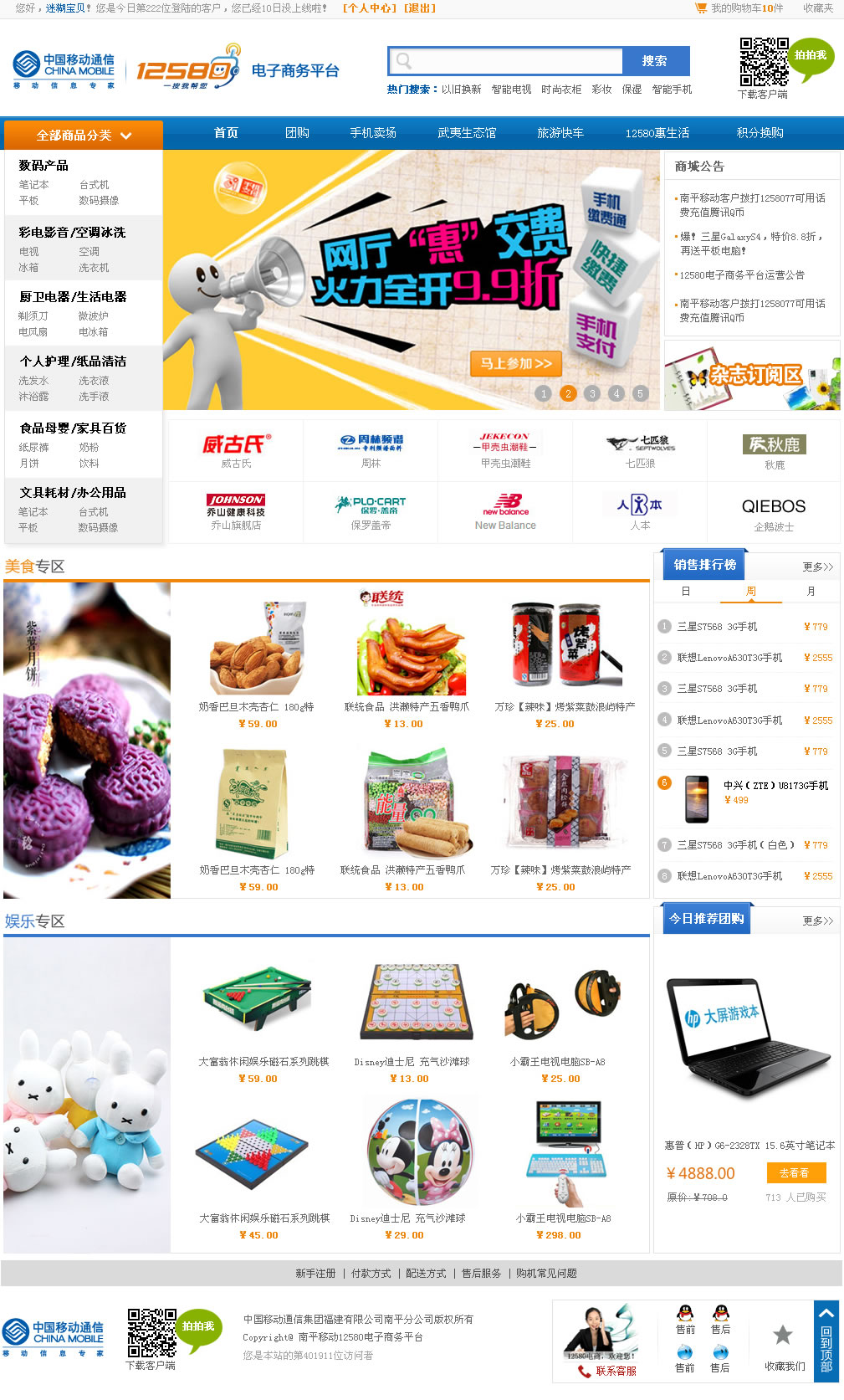Go to the 积分换购 tab
This screenshot has width=844, height=1400.
pyautogui.click(x=760, y=133)
